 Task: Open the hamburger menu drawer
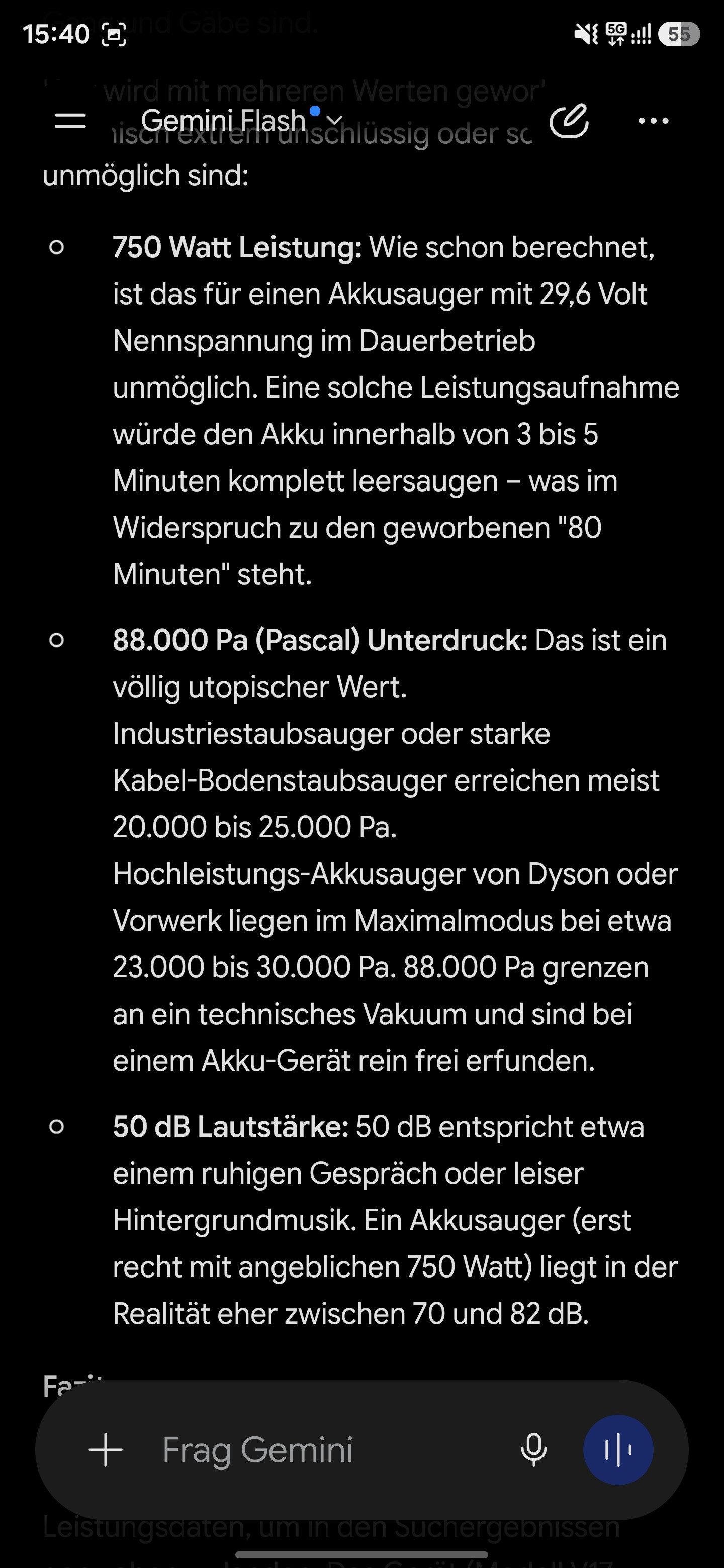coord(70,120)
